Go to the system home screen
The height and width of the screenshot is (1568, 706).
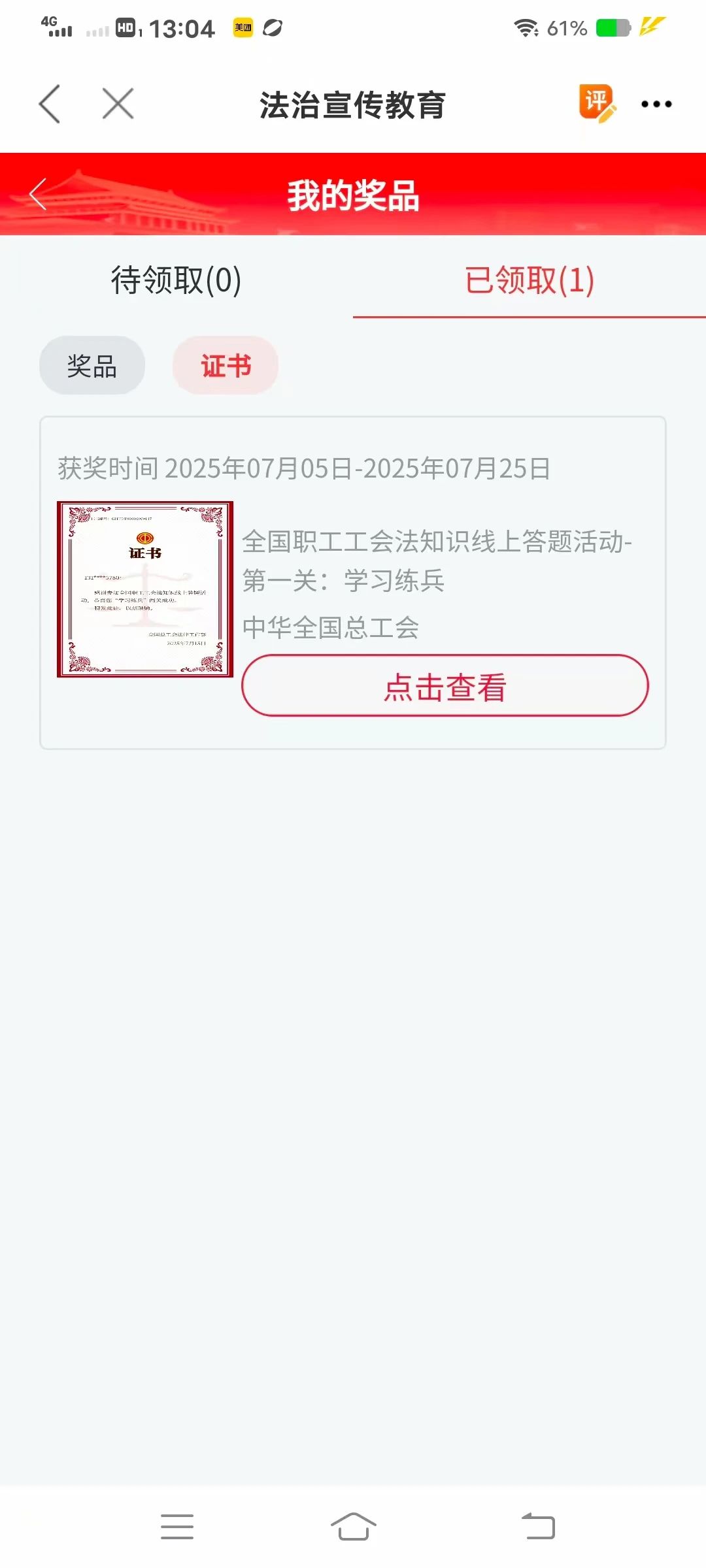coord(353,1527)
